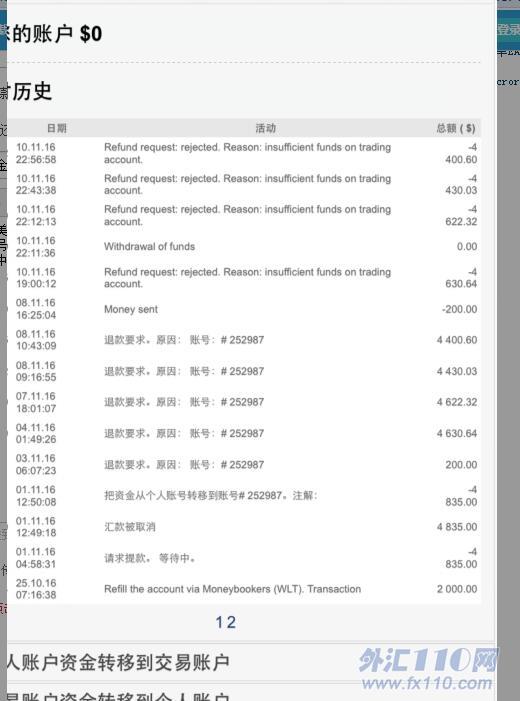The image size is (520, 701).
Task: Go to page 2 of the history
Action: tap(231, 622)
